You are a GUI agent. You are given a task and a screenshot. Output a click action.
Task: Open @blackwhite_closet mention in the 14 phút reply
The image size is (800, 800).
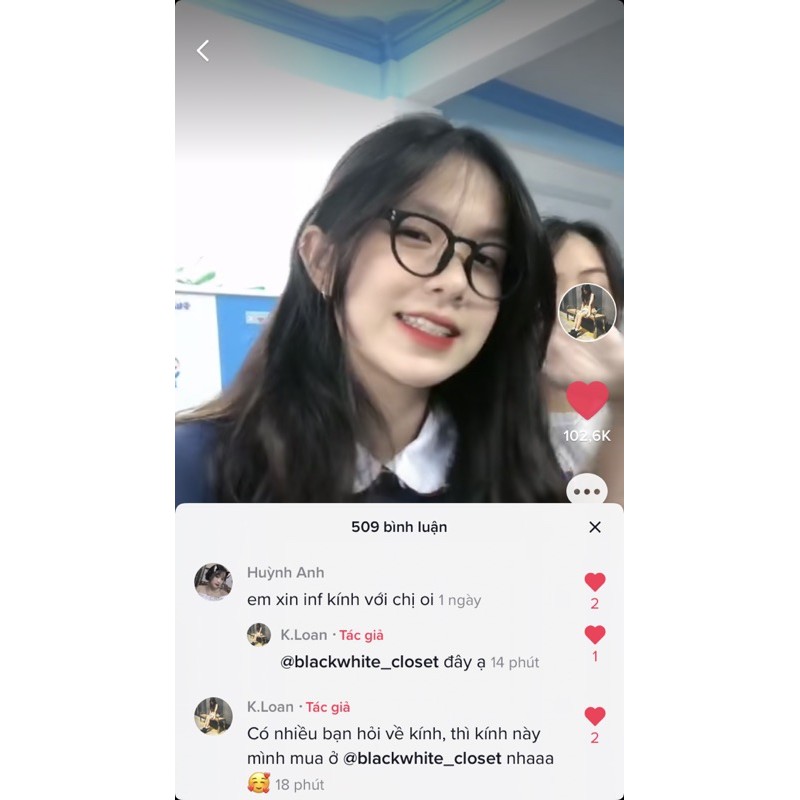[x=359, y=662]
